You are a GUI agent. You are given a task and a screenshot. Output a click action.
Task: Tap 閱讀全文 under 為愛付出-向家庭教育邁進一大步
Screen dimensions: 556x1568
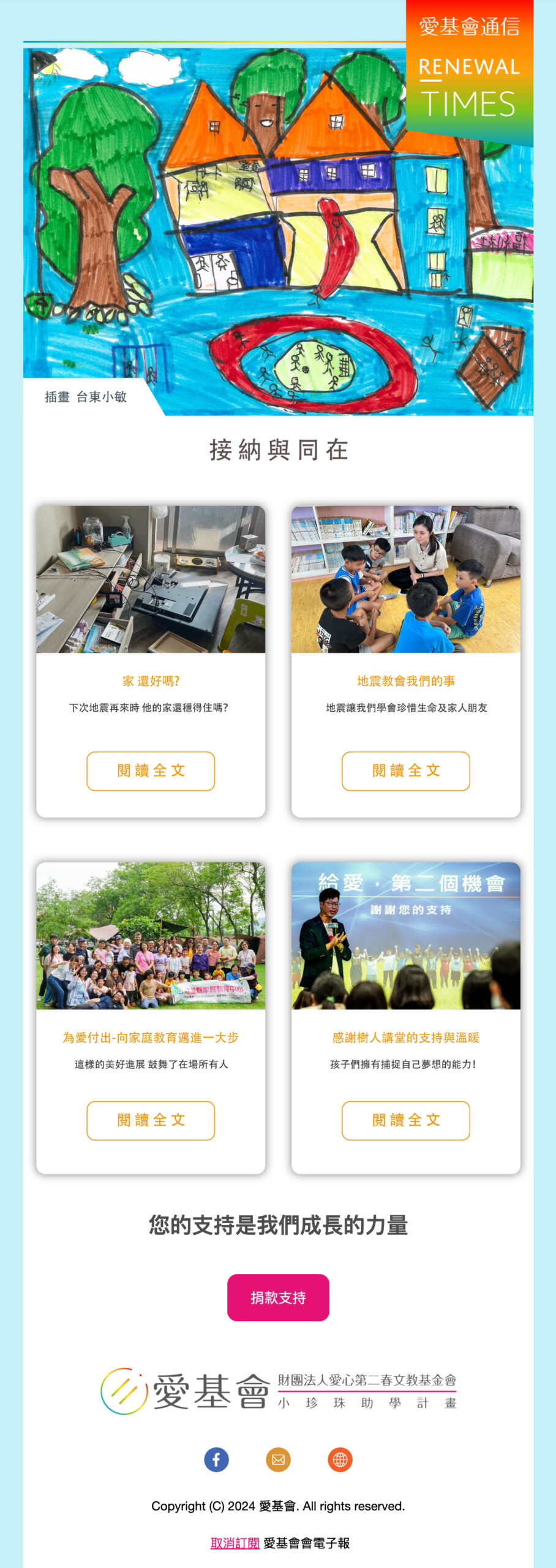pos(151,1120)
